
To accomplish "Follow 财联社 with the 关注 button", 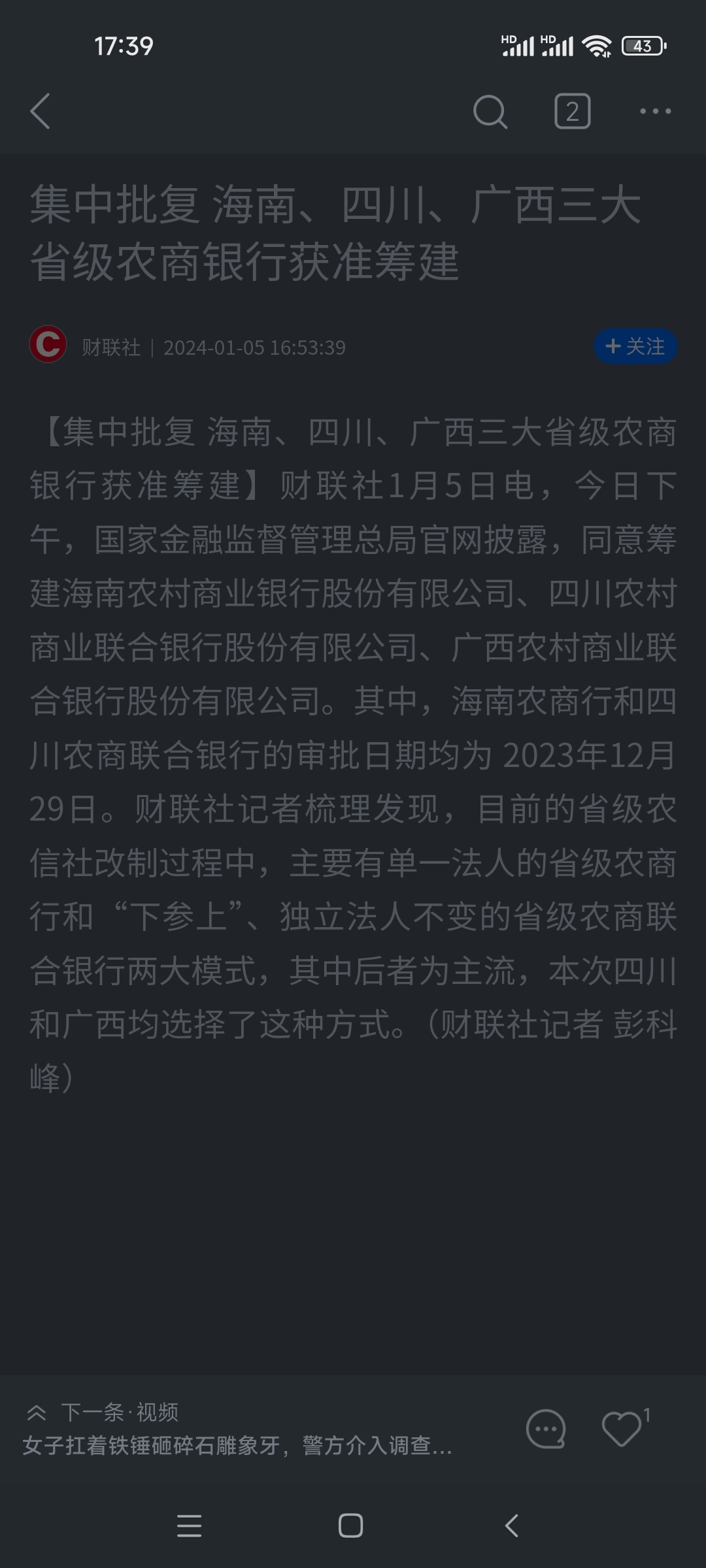I will pos(635,346).
